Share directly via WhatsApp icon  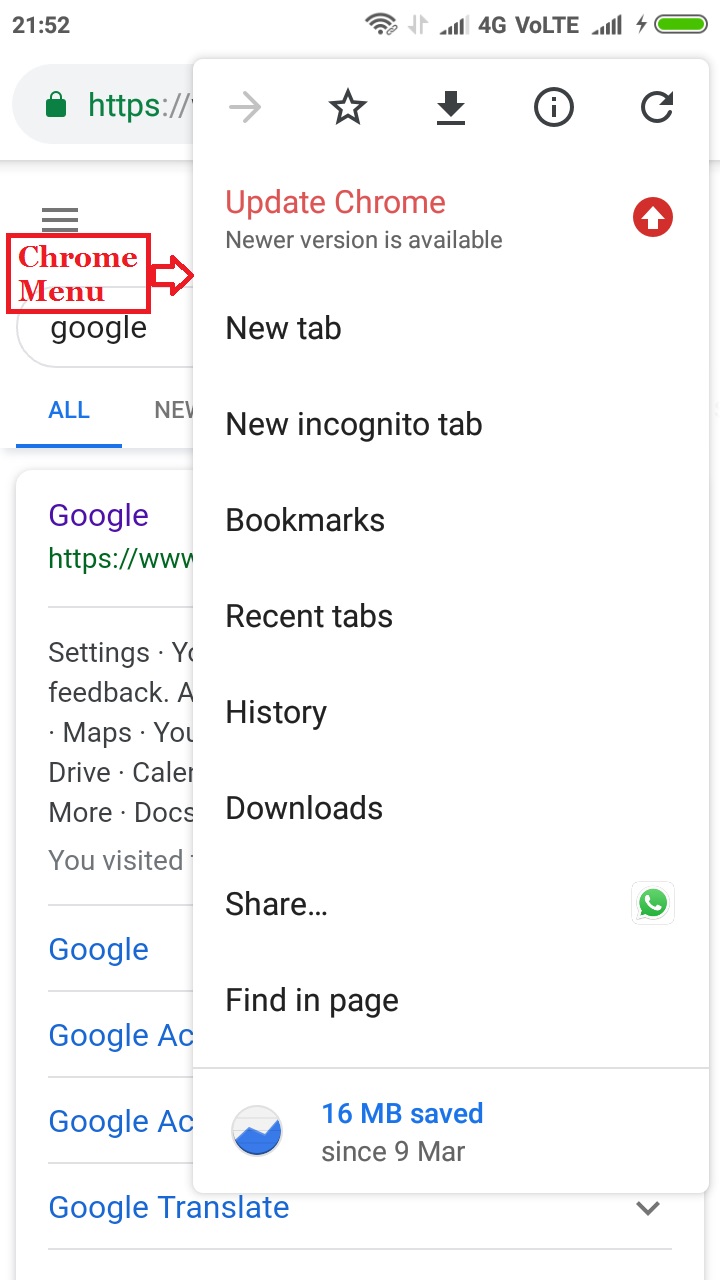coord(653,903)
